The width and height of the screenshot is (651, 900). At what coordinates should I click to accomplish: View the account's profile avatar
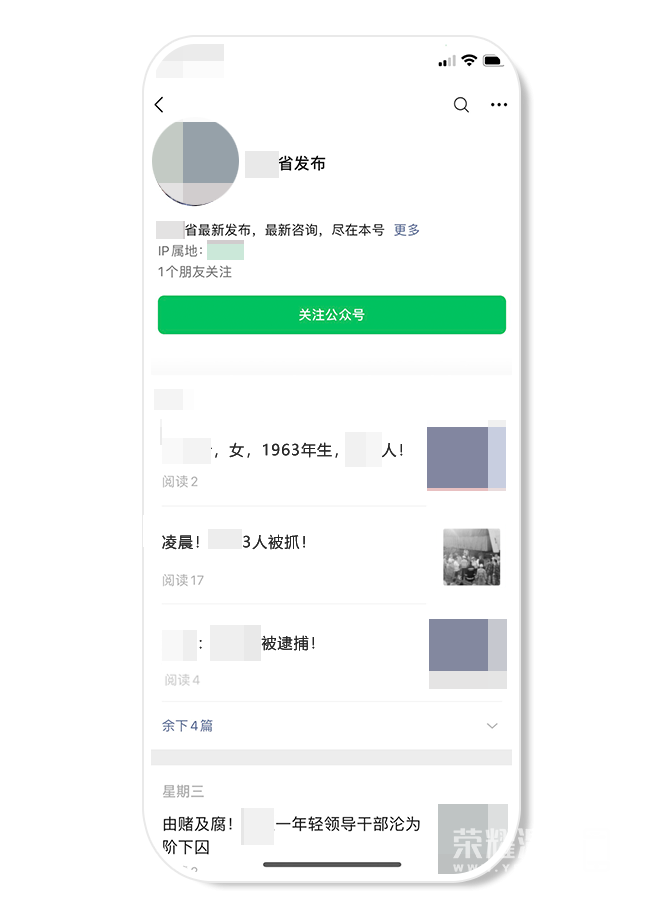(195, 164)
